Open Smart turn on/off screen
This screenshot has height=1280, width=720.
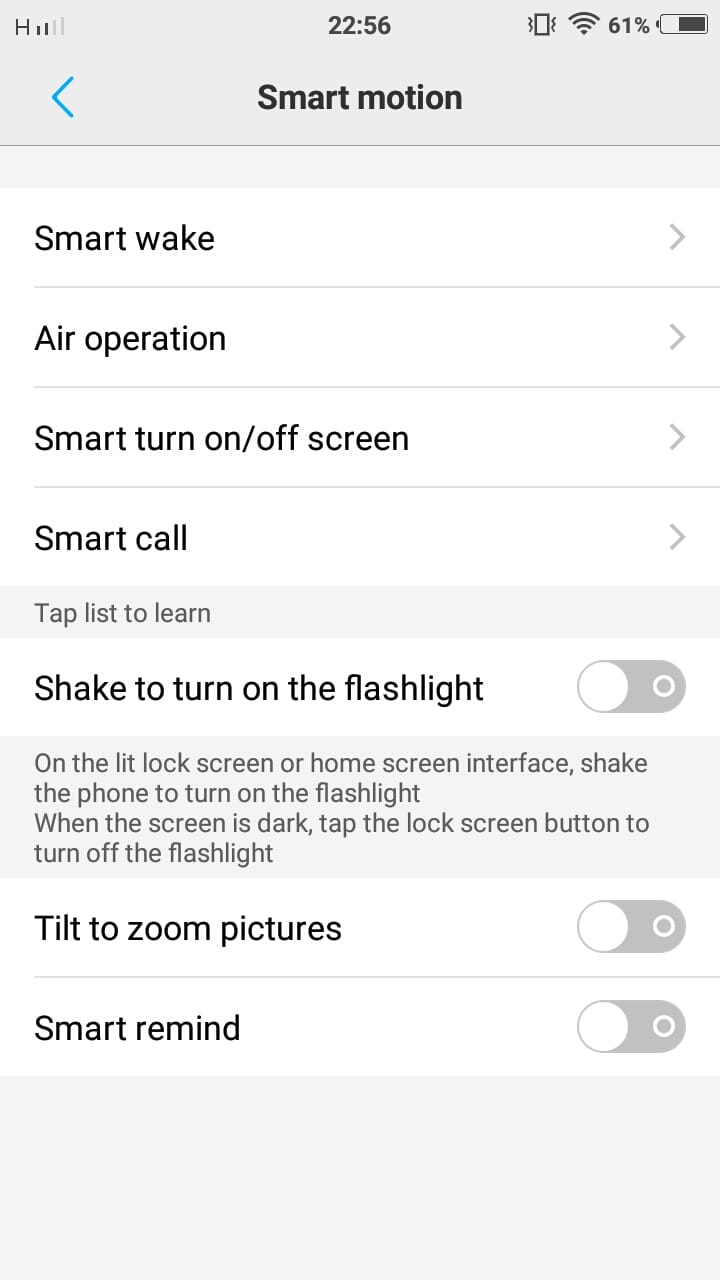360,437
